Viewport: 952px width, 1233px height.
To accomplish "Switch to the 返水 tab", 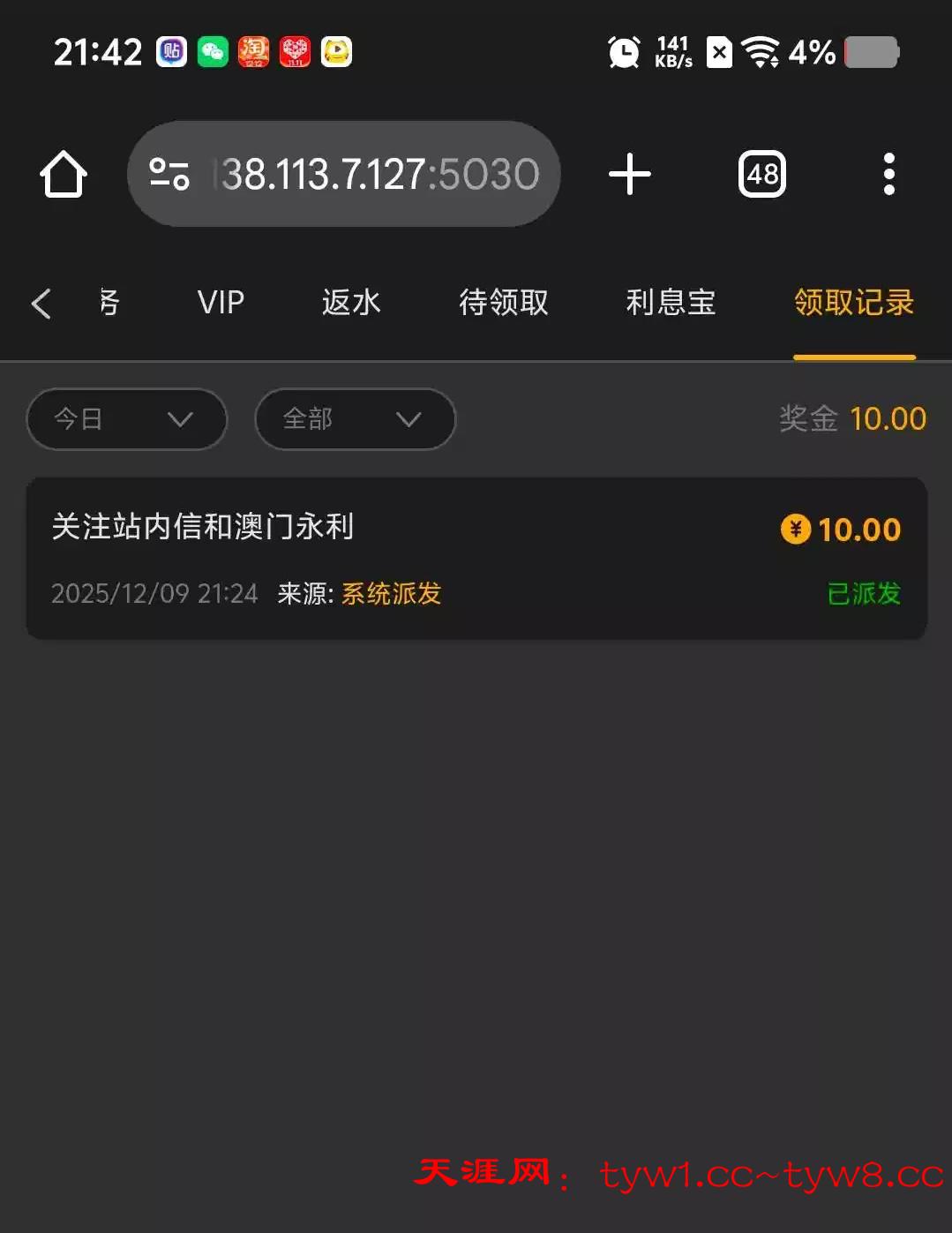I will (350, 303).
